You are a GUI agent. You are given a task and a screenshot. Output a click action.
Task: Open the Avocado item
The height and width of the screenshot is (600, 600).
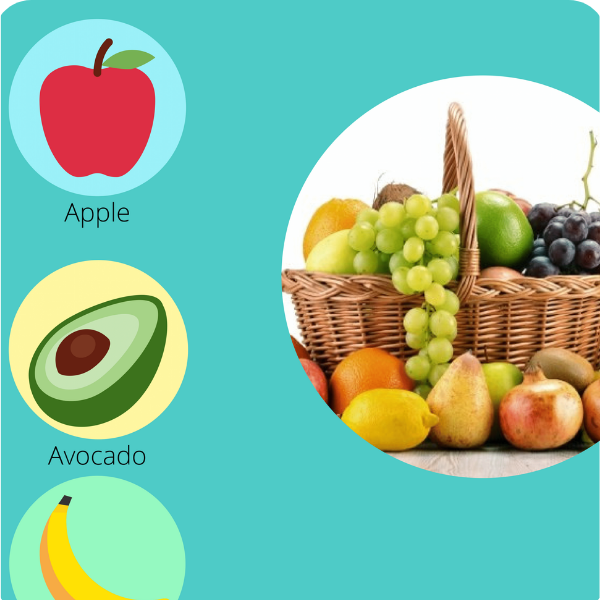(x=98, y=350)
